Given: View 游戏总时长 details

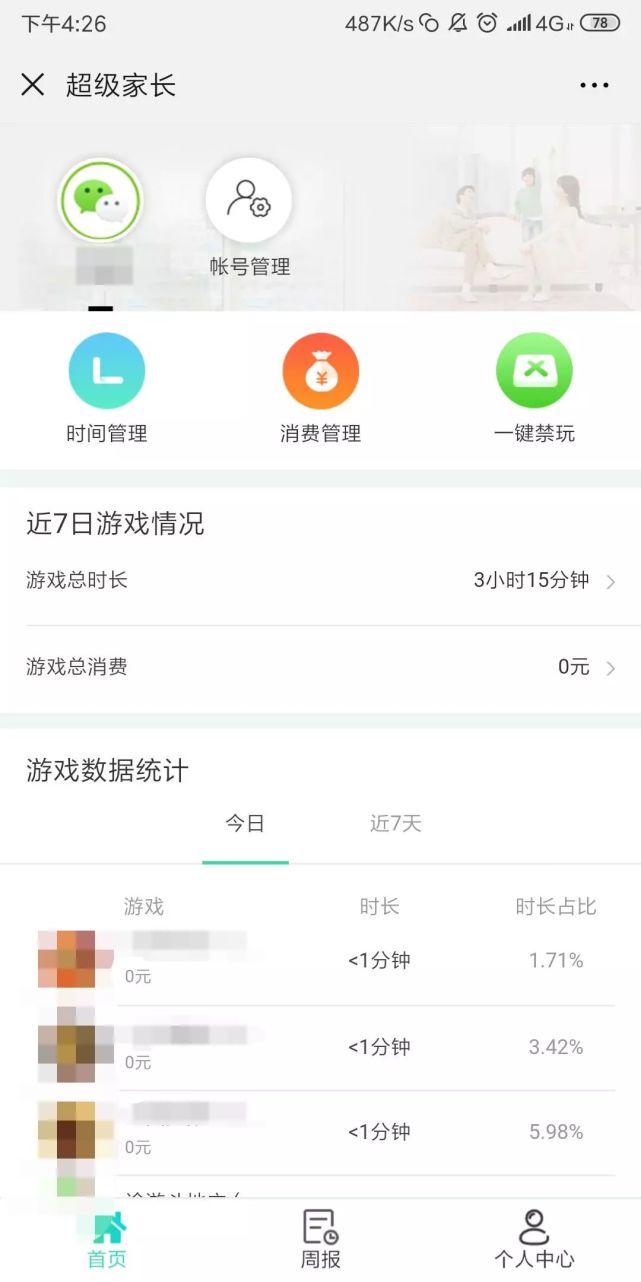Looking at the screenshot, I should [x=320, y=581].
